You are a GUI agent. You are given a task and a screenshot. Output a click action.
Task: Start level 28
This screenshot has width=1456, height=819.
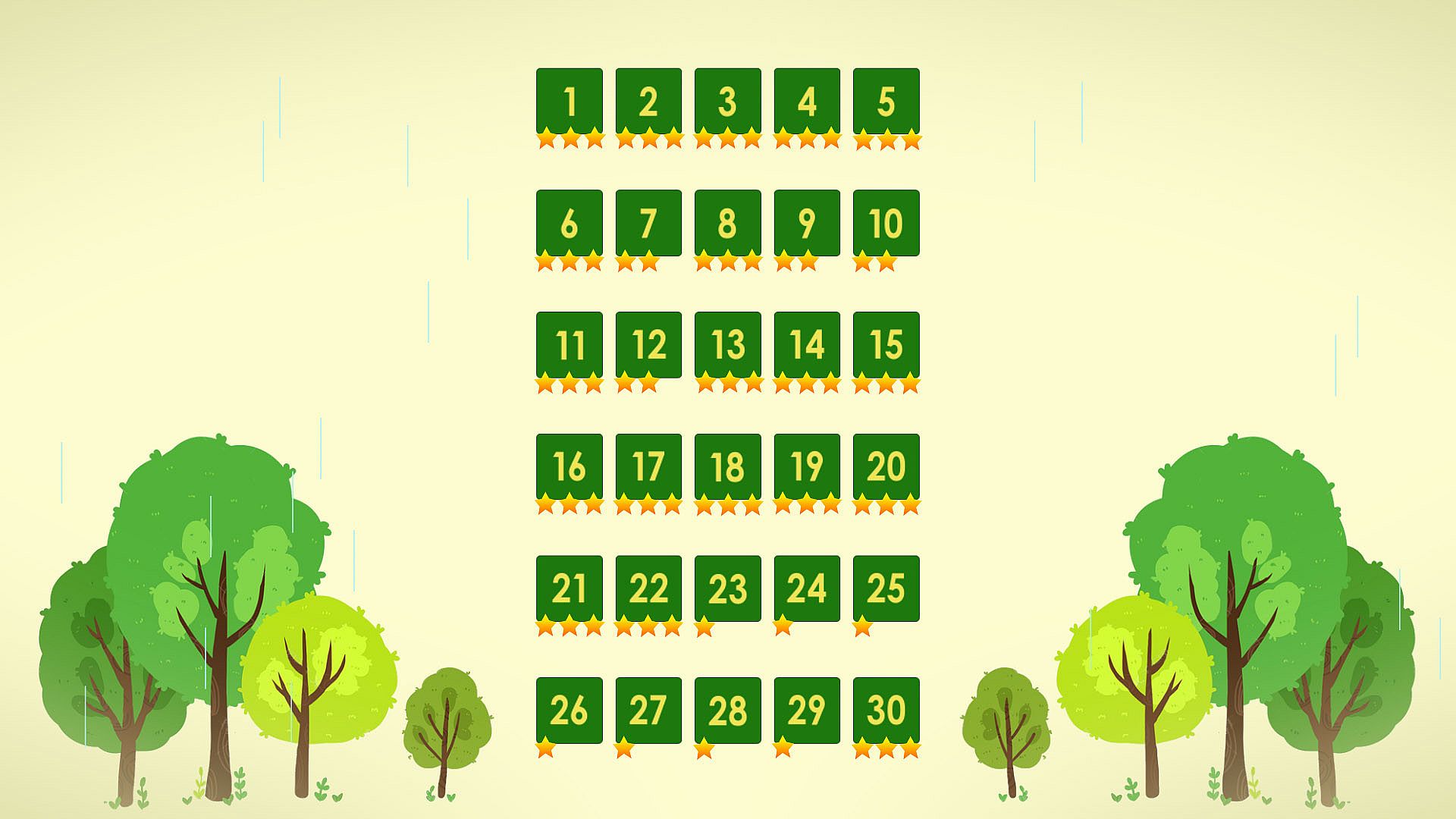728,711
